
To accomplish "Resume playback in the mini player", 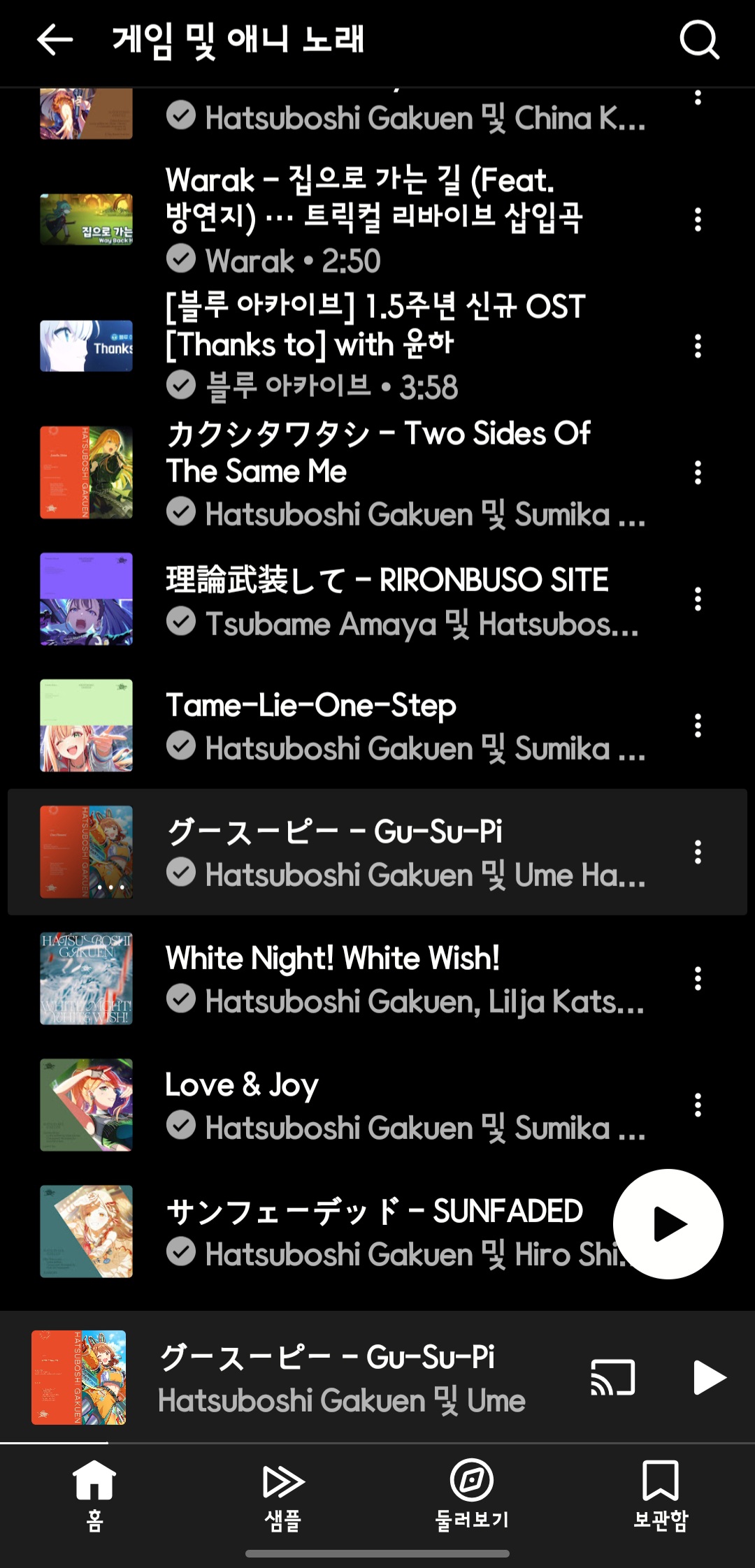I will pos(709,1377).
